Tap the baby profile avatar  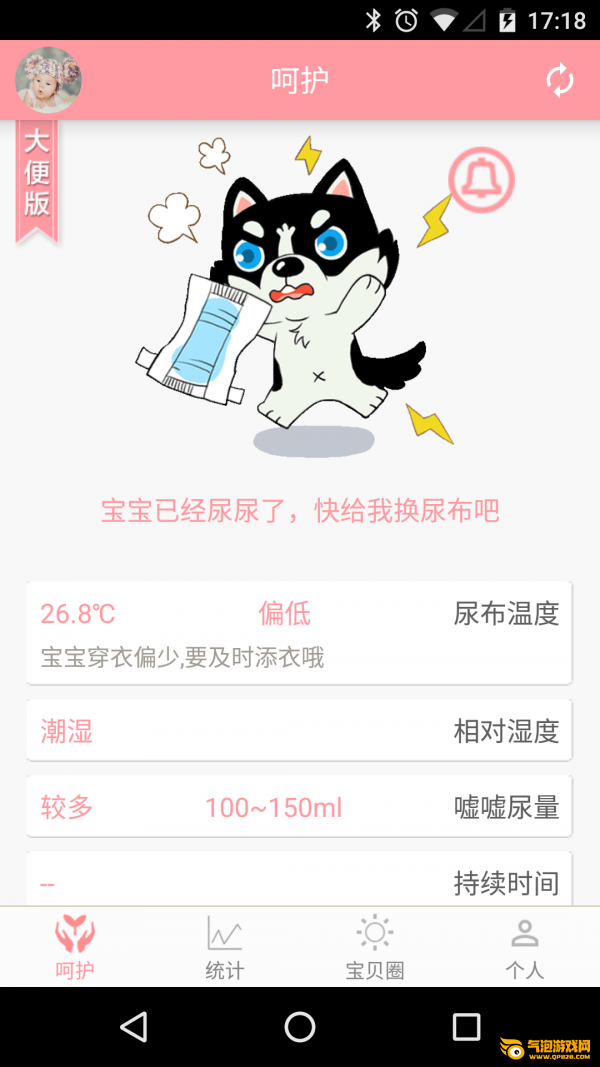click(x=48, y=80)
